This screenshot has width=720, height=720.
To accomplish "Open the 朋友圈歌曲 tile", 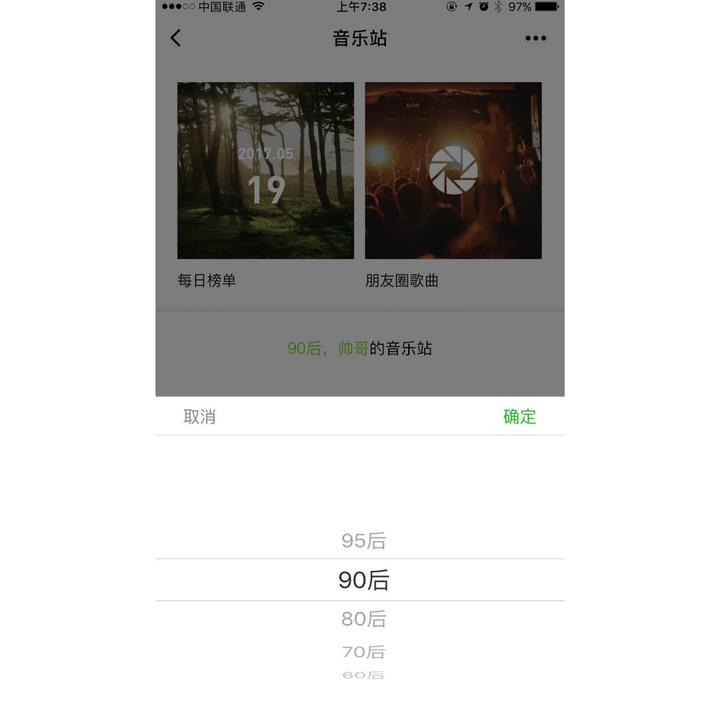I will [453, 171].
